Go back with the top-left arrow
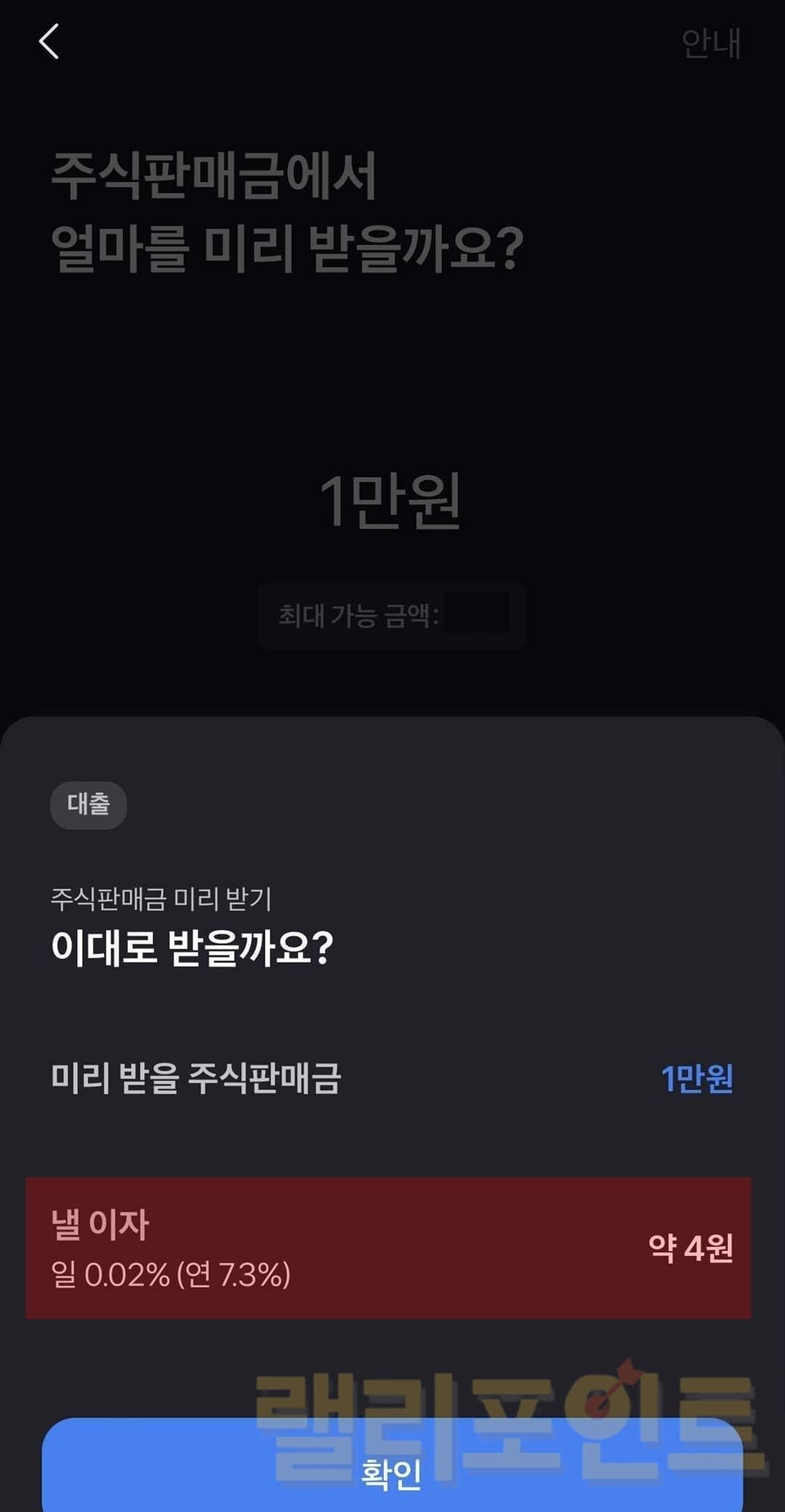This screenshot has height=1512, width=785. click(49, 41)
